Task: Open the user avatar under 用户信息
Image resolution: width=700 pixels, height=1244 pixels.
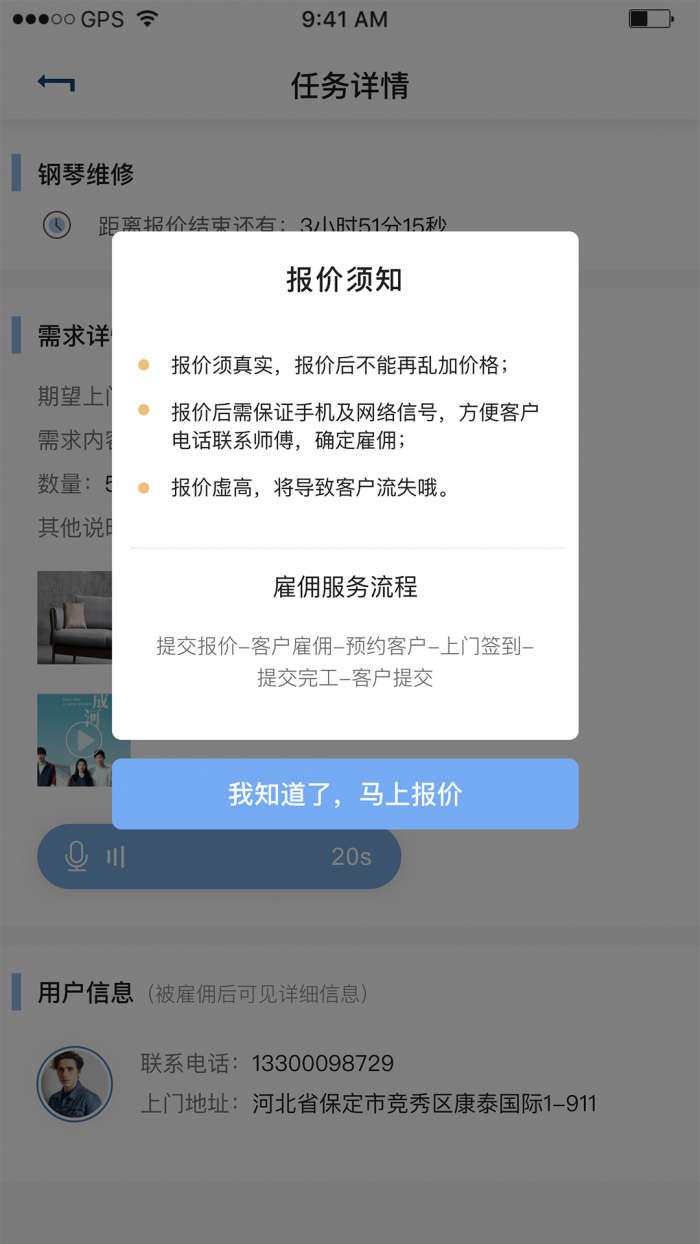Action: tap(74, 1084)
